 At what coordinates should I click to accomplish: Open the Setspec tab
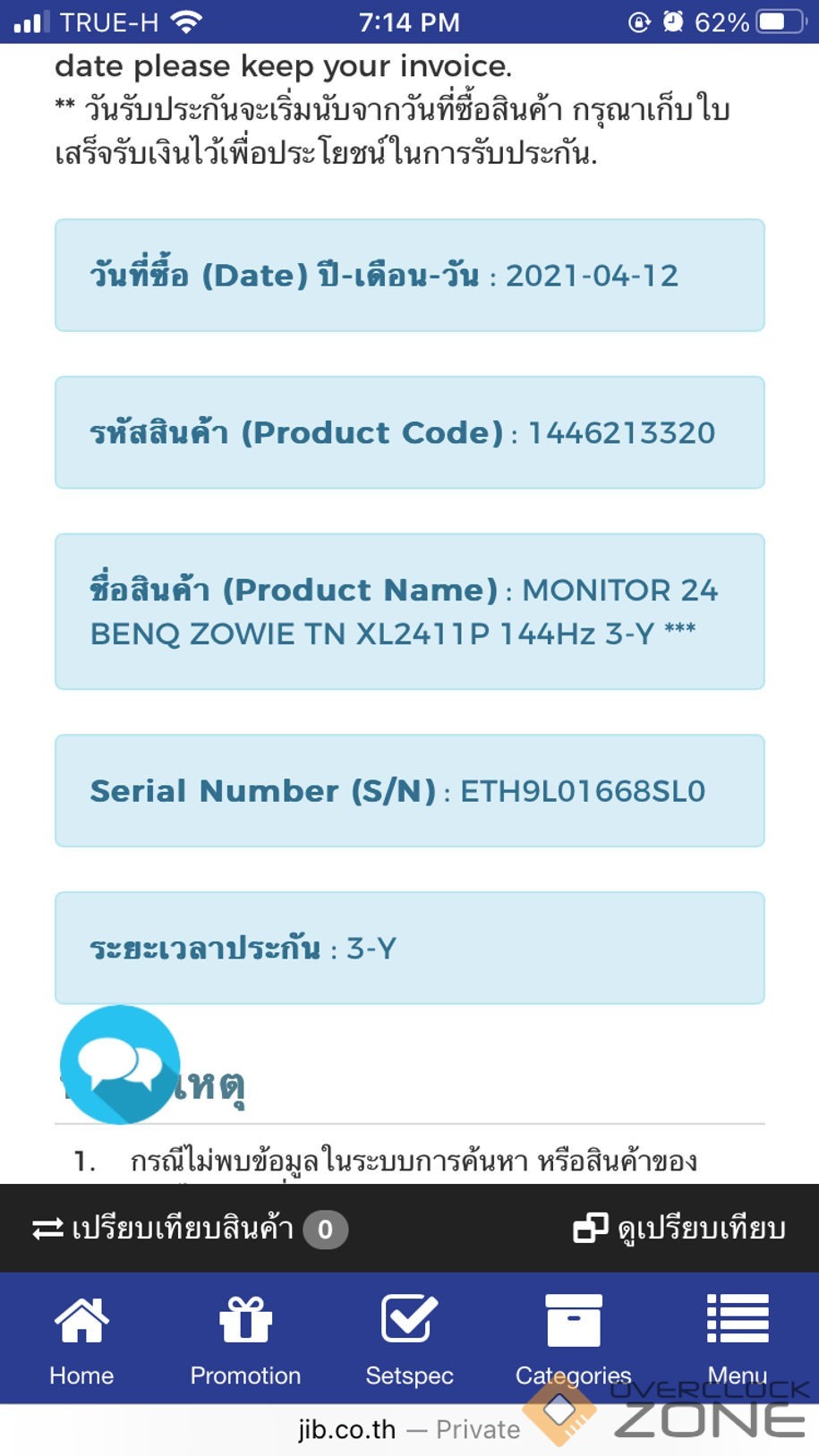click(409, 1340)
